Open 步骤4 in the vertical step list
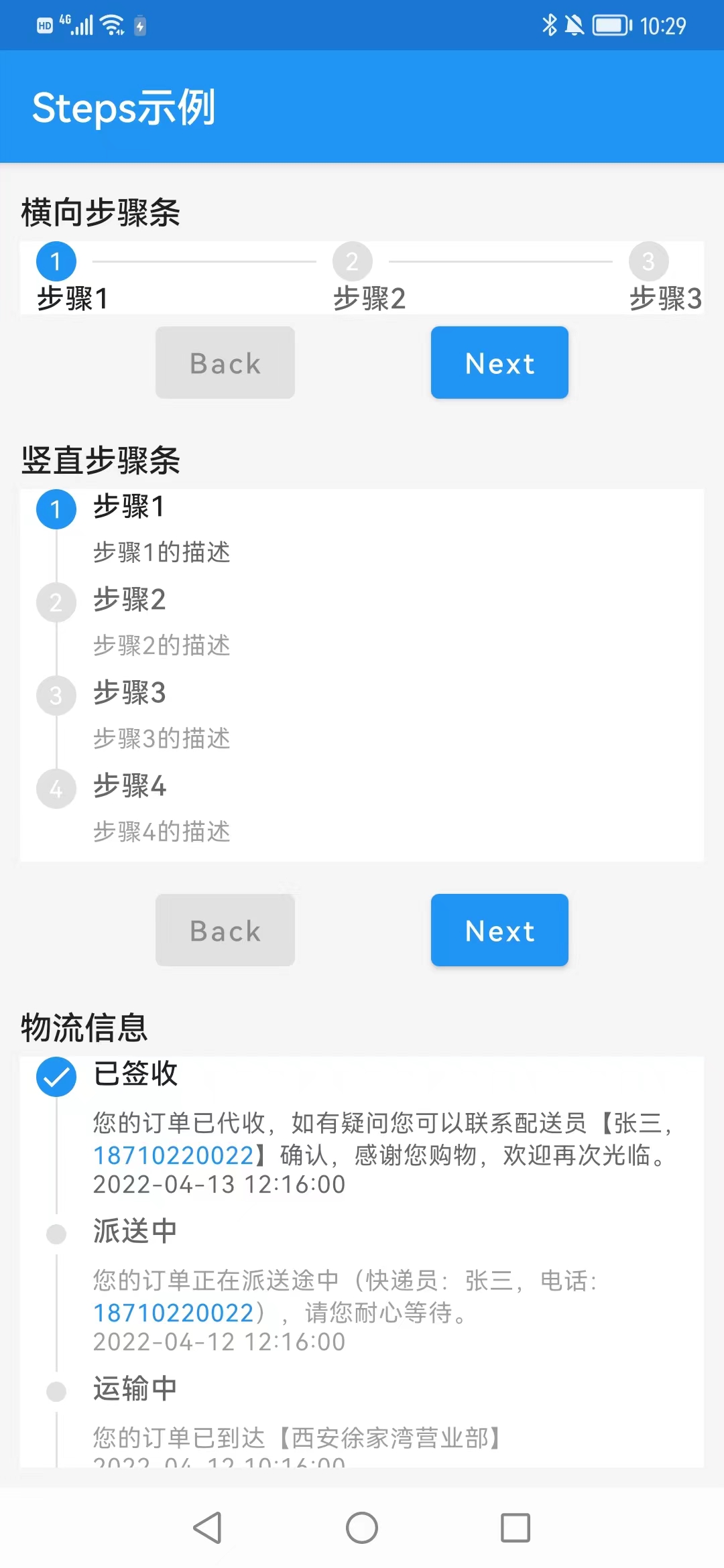This screenshot has width=724, height=1568. (129, 786)
